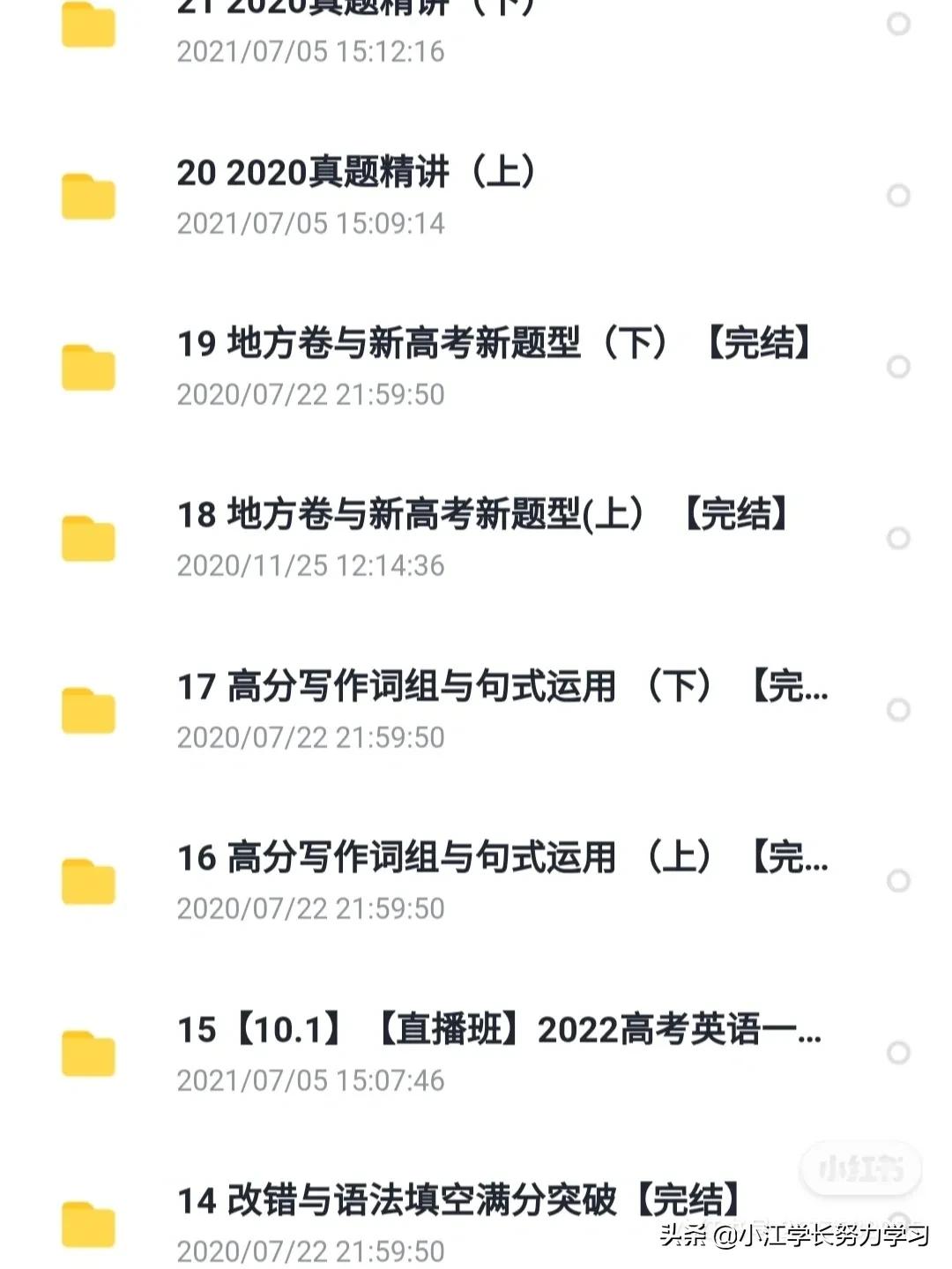Click the folder icon for "17 高分写作词组与句式运用（下）"
This screenshot has width=952, height=1269.
click(x=86, y=707)
